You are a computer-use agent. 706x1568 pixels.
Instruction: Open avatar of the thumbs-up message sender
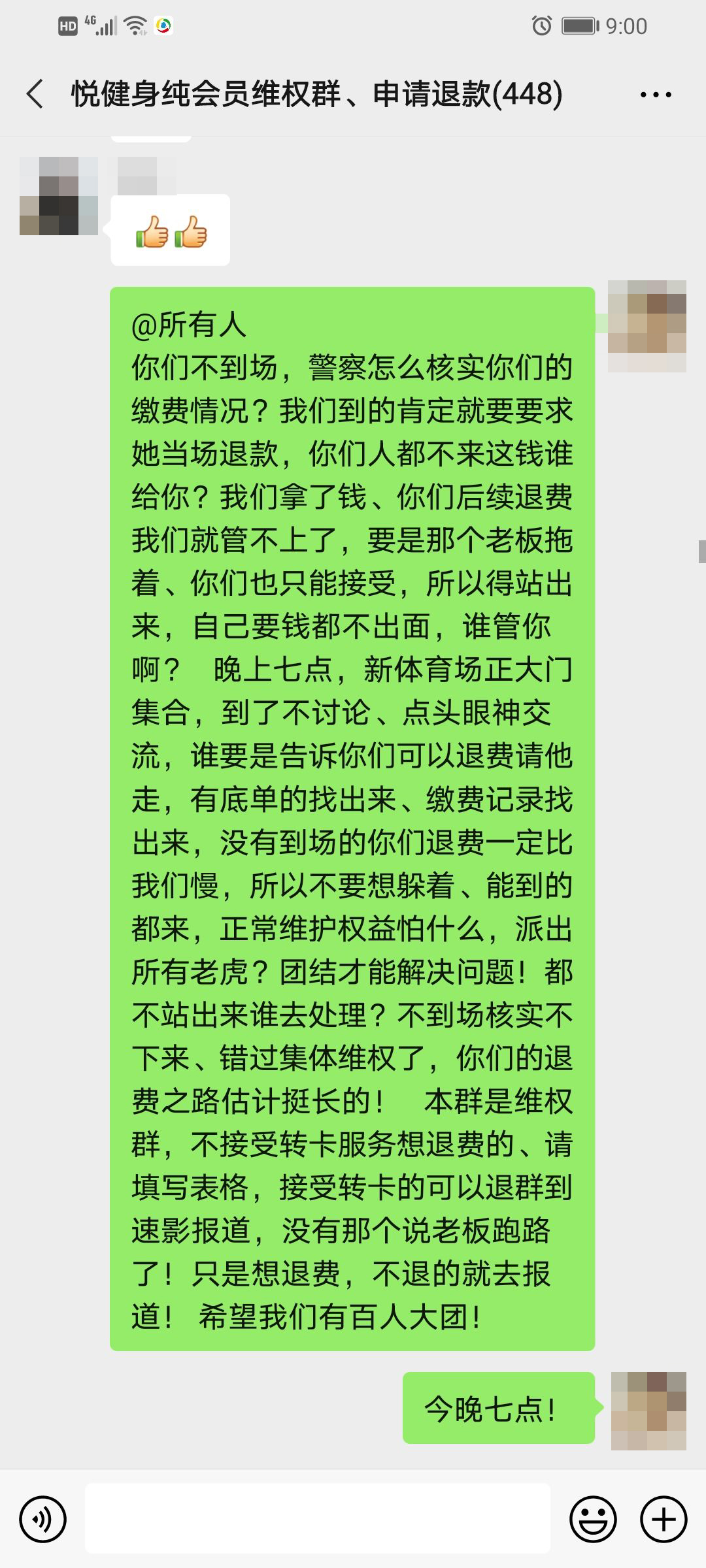[x=59, y=195]
